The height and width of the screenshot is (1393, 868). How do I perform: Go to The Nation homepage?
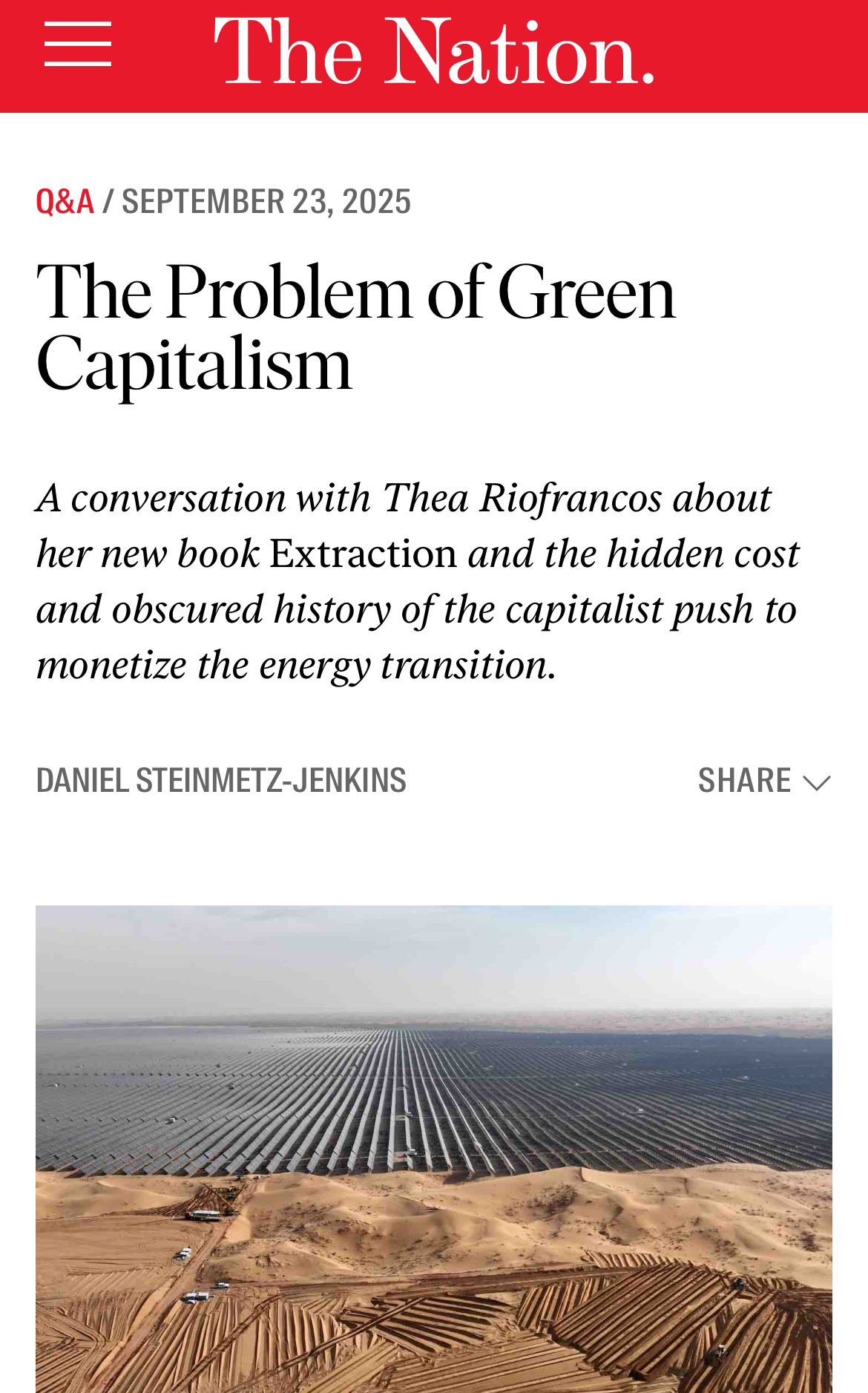[434, 52]
